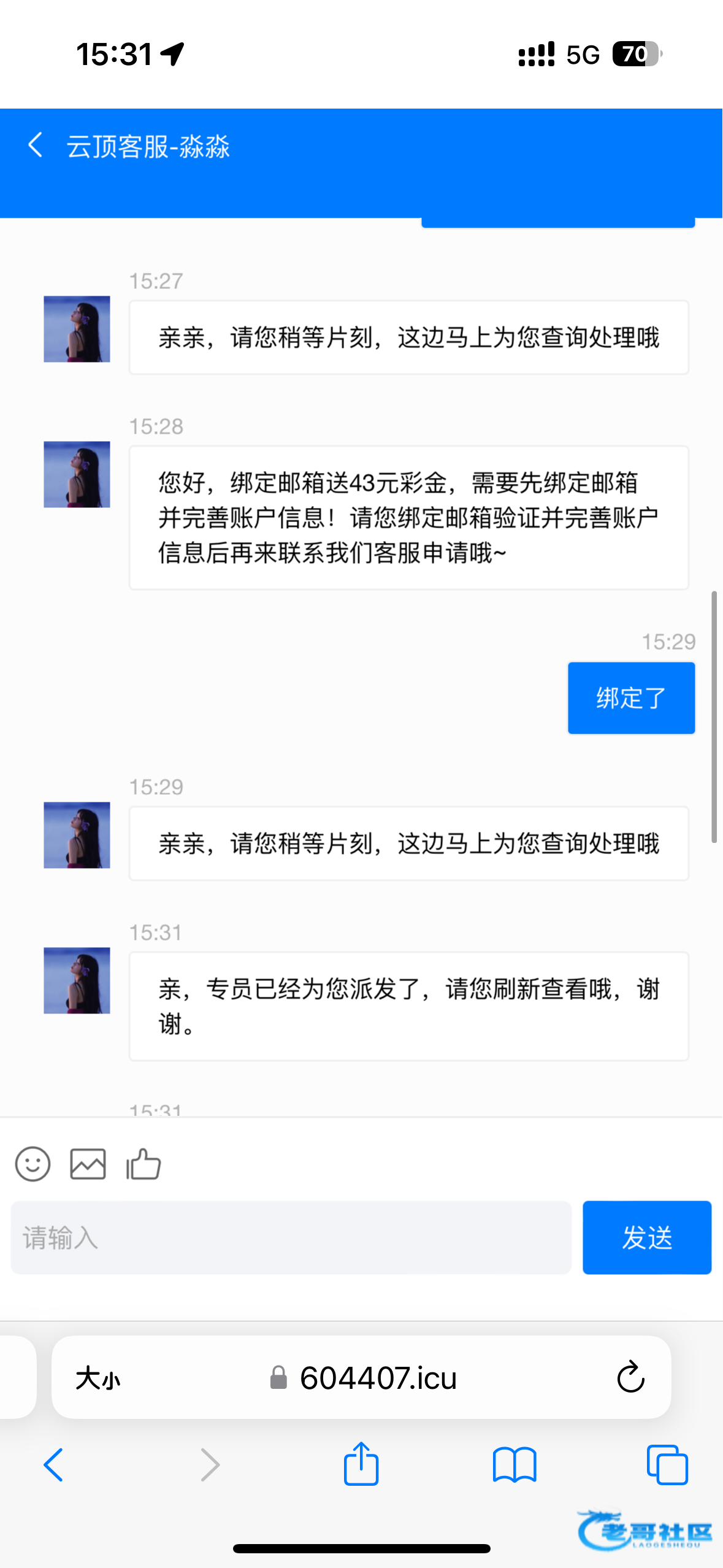
Task: Focus the 请输入 message field
Action: (291, 1237)
